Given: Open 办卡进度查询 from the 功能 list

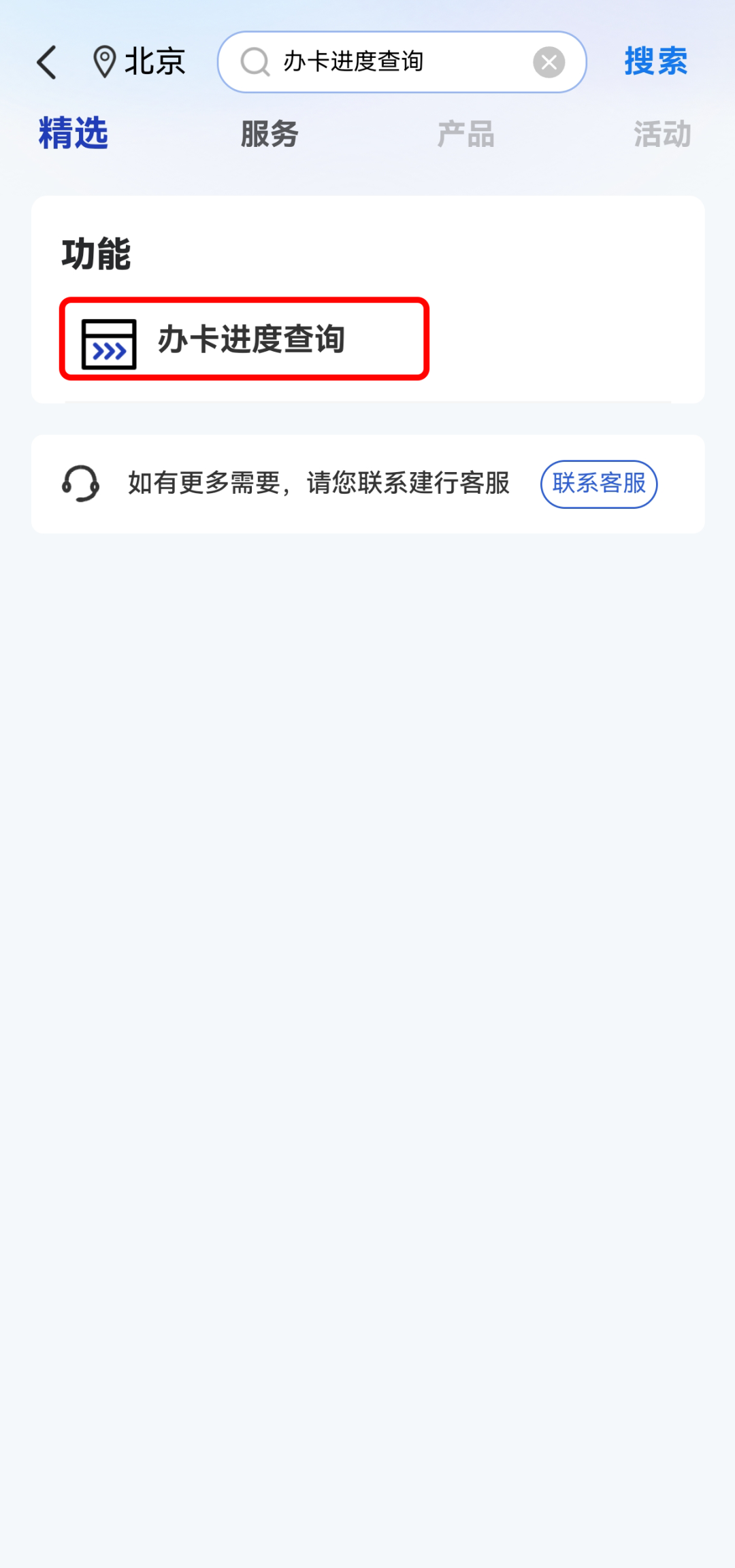Looking at the screenshot, I should pos(252,338).
